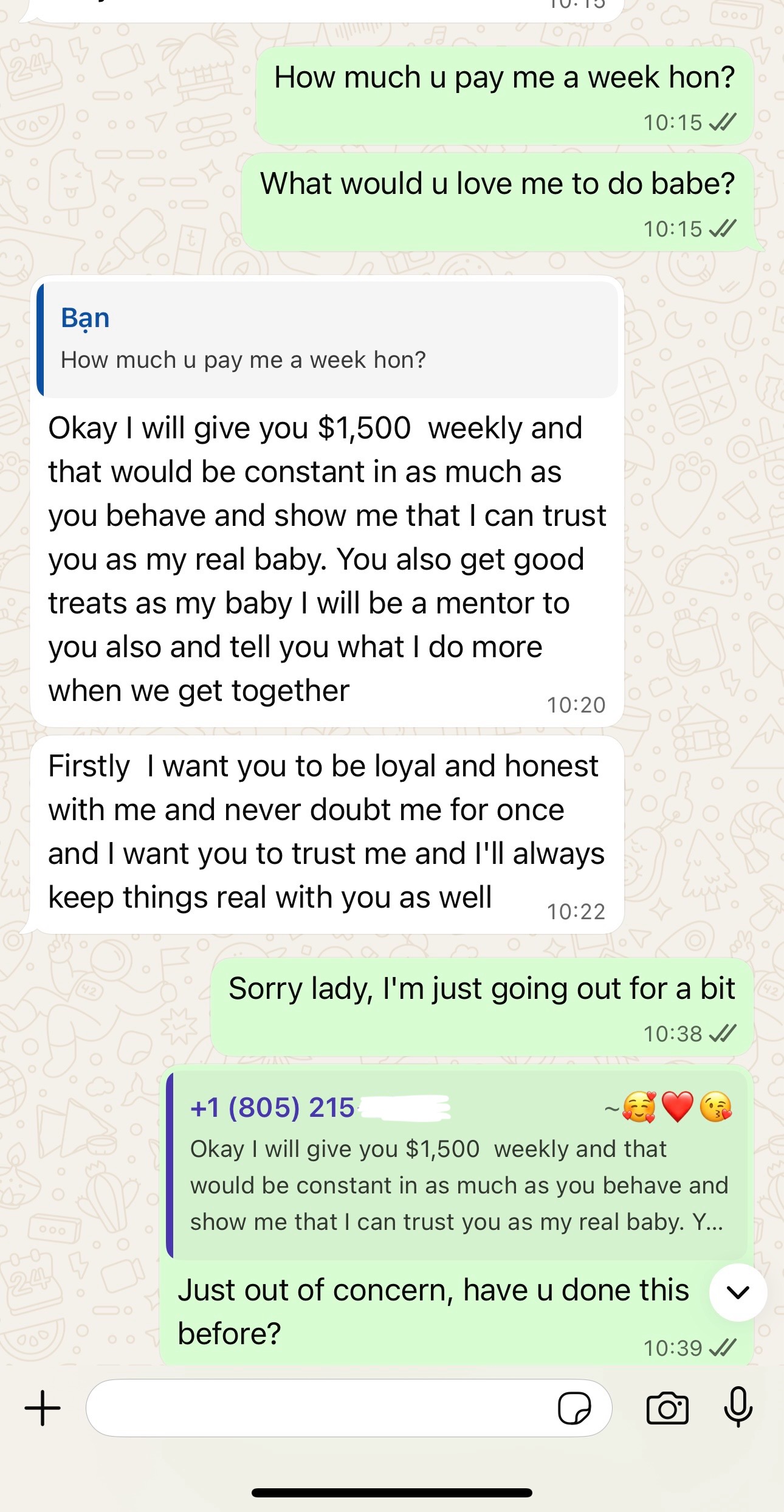
Task: Focus the message input field
Action: click(x=316, y=1407)
